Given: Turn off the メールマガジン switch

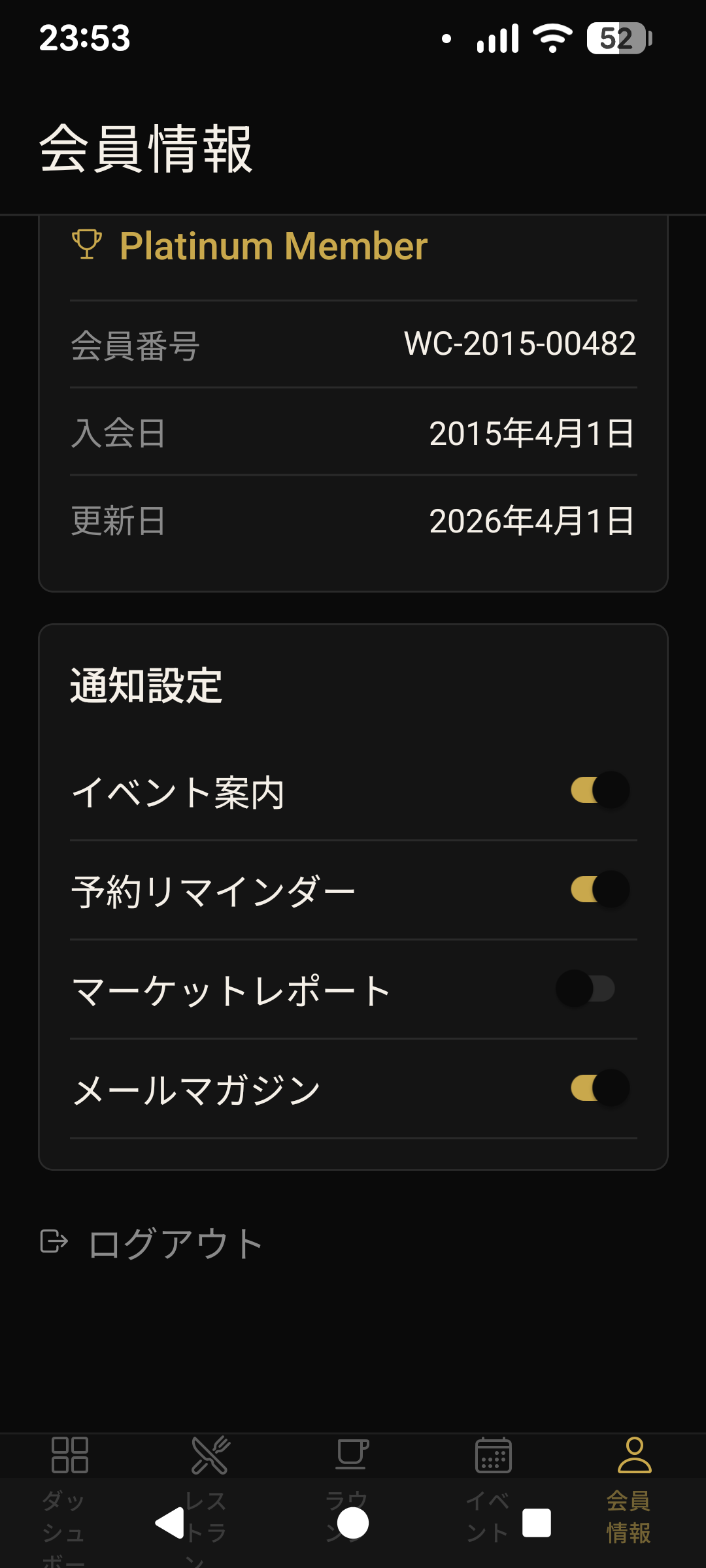Looking at the screenshot, I should tap(599, 1088).
